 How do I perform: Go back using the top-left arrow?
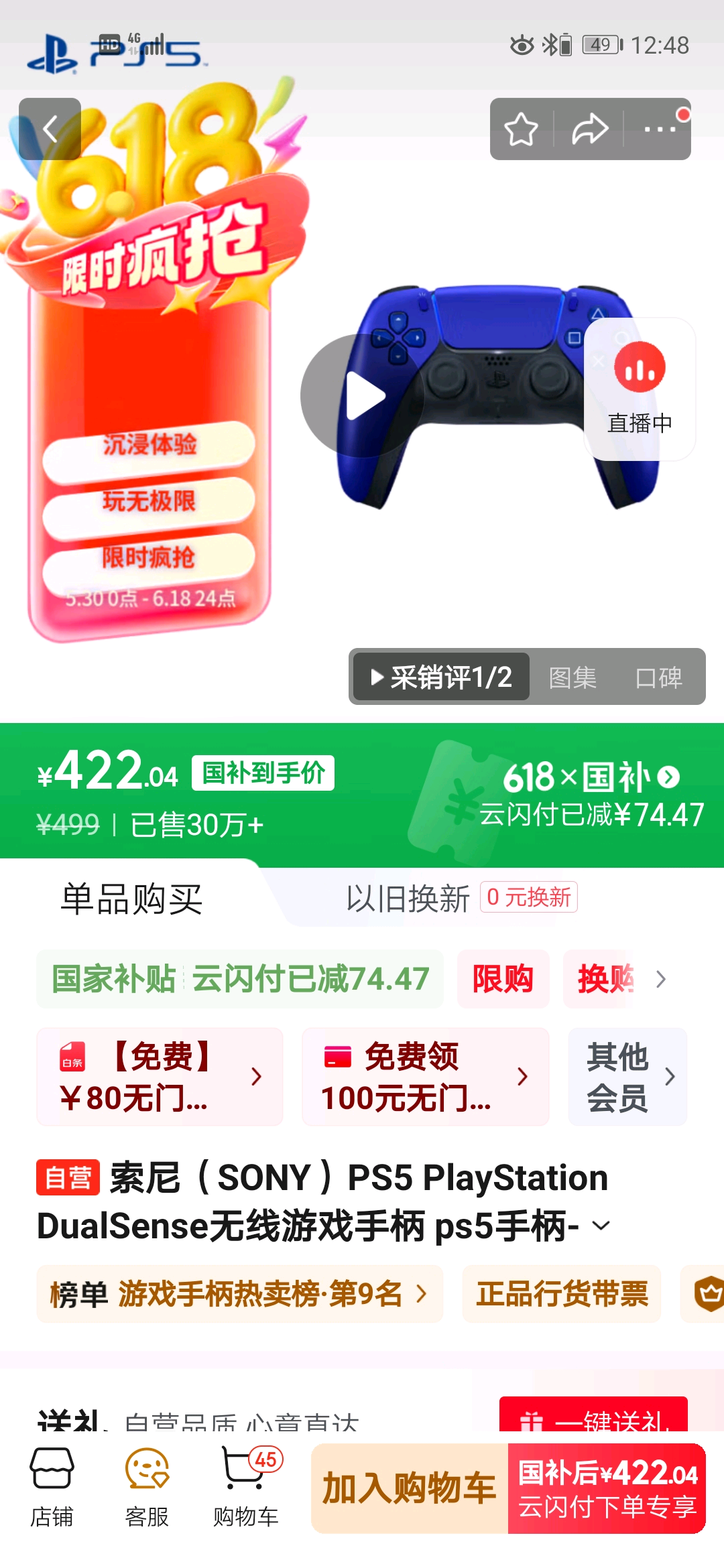pos(50,129)
